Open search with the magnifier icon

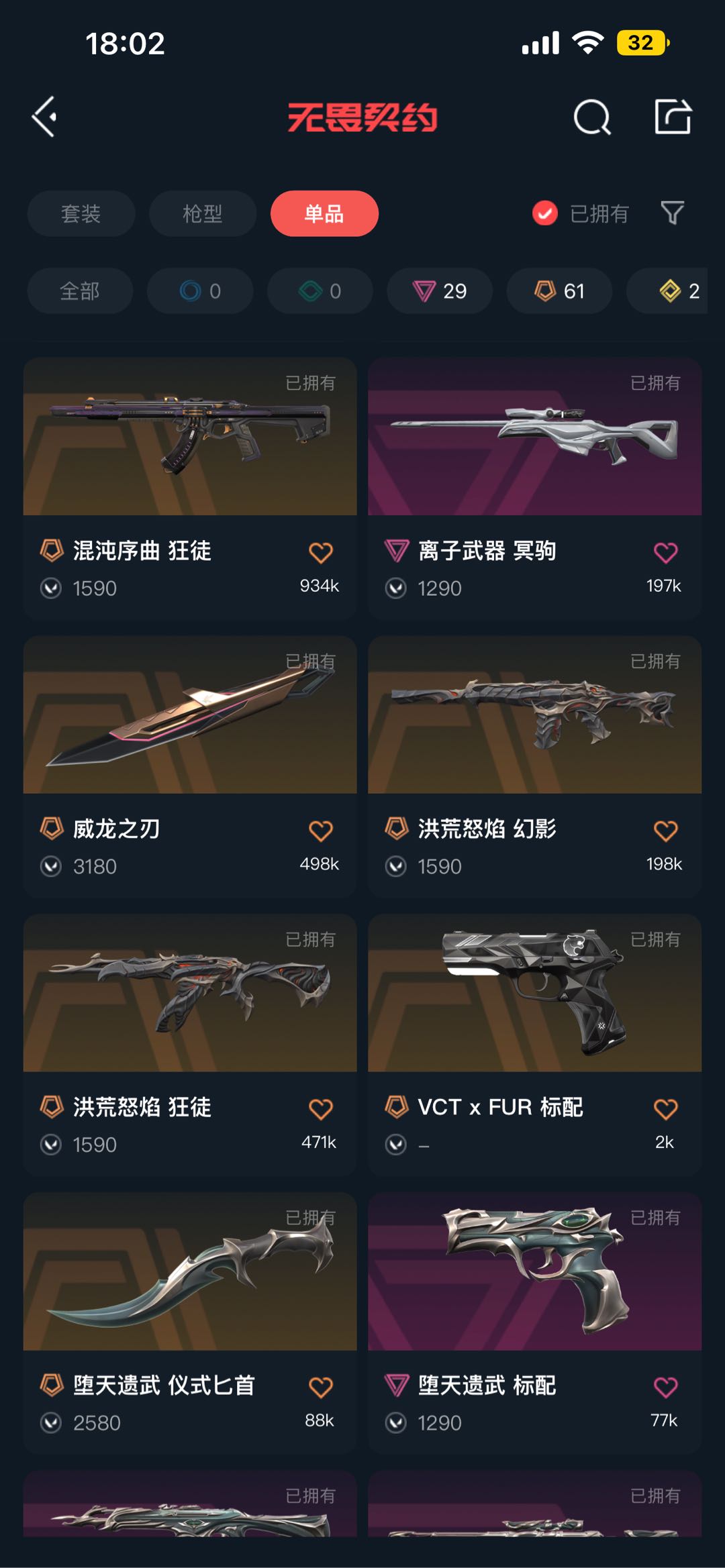[592, 117]
